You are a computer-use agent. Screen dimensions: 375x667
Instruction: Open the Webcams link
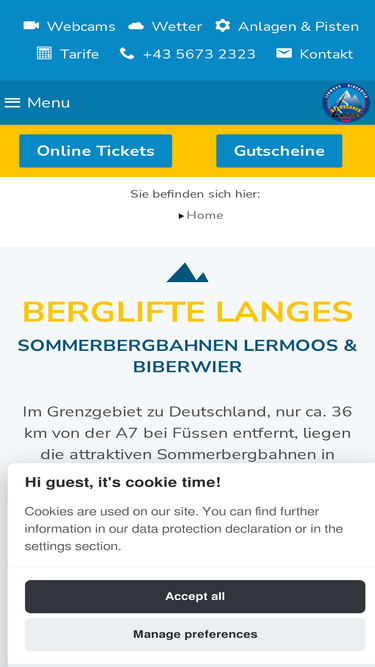coord(69,26)
